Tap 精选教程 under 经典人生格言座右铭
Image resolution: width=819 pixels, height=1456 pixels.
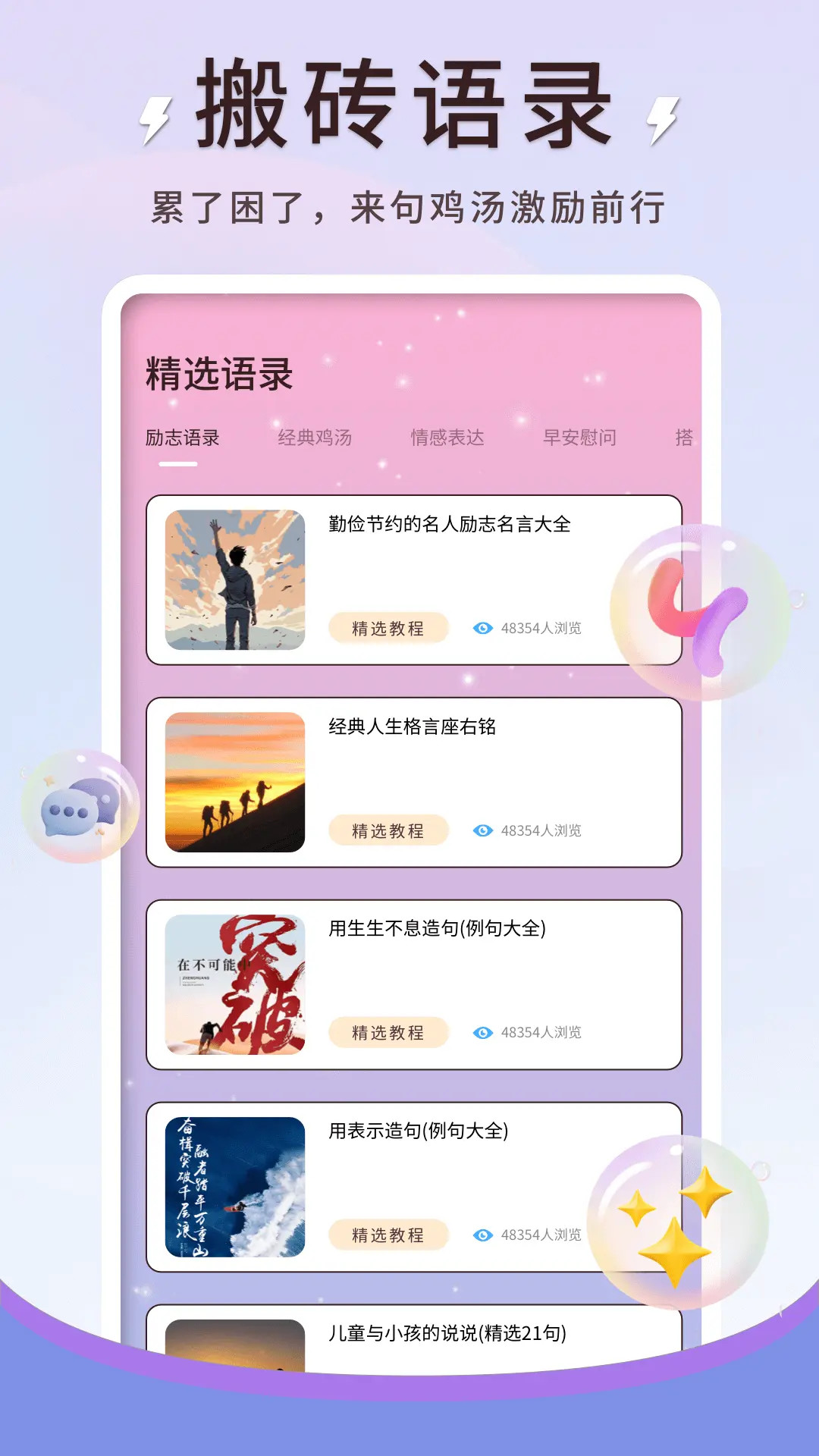[x=388, y=830]
